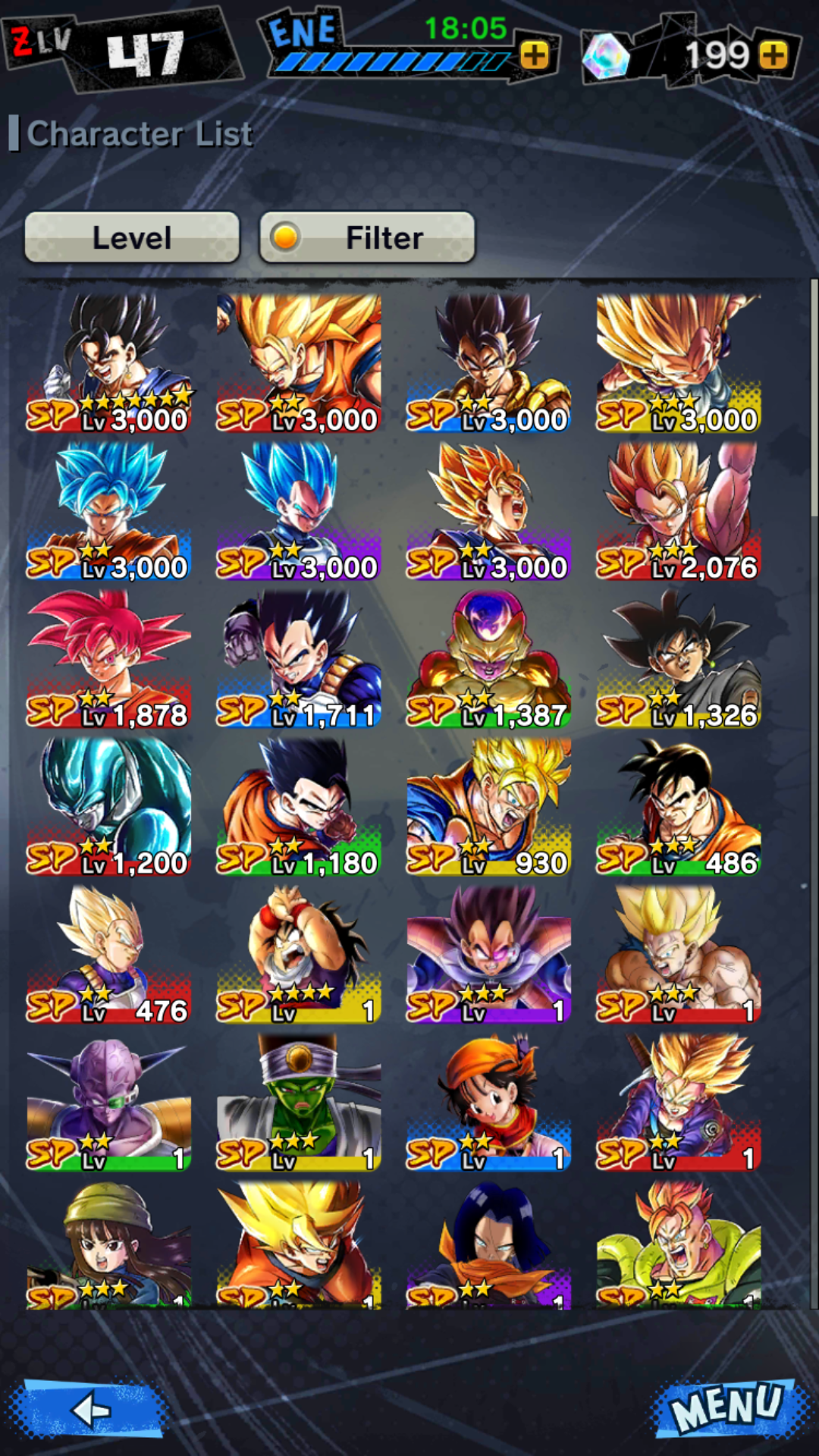Choose the golden character at level 1,387
819x1456 pixels.
(x=488, y=660)
